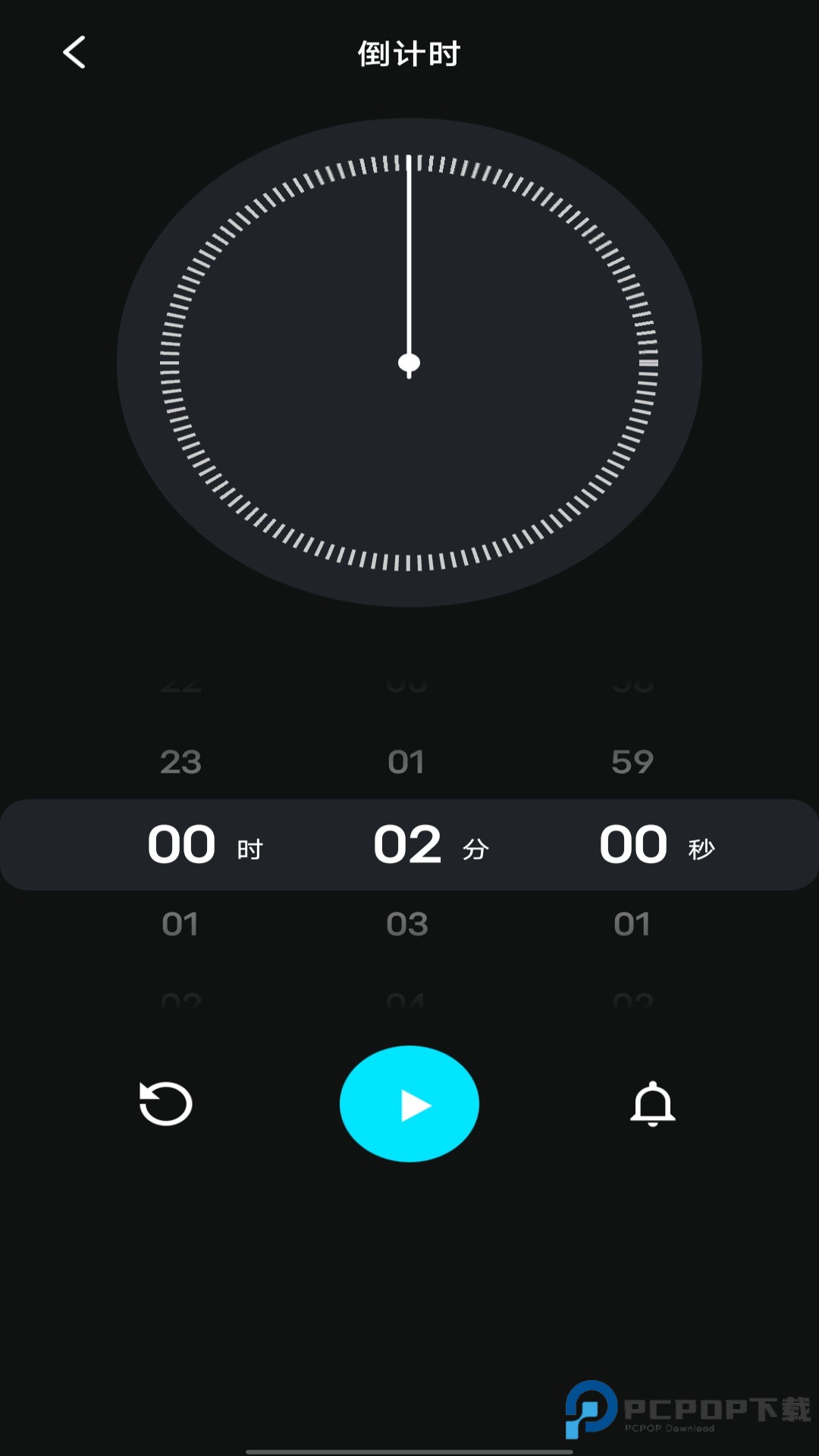Select 23 in the hours picker
The height and width of the screenshot is (1456, 819).
click(x=180, y=762)
